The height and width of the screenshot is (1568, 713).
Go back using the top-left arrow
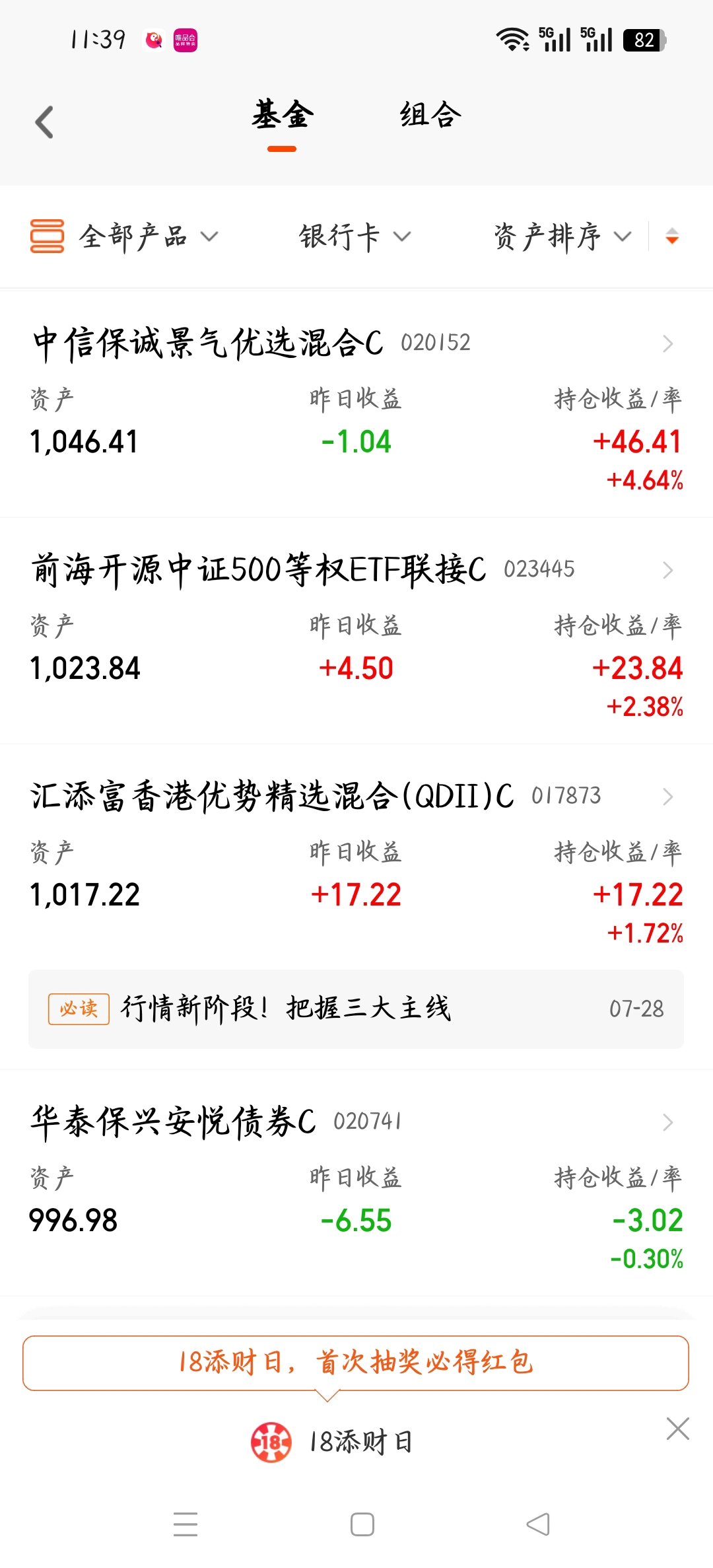(44, 122)
